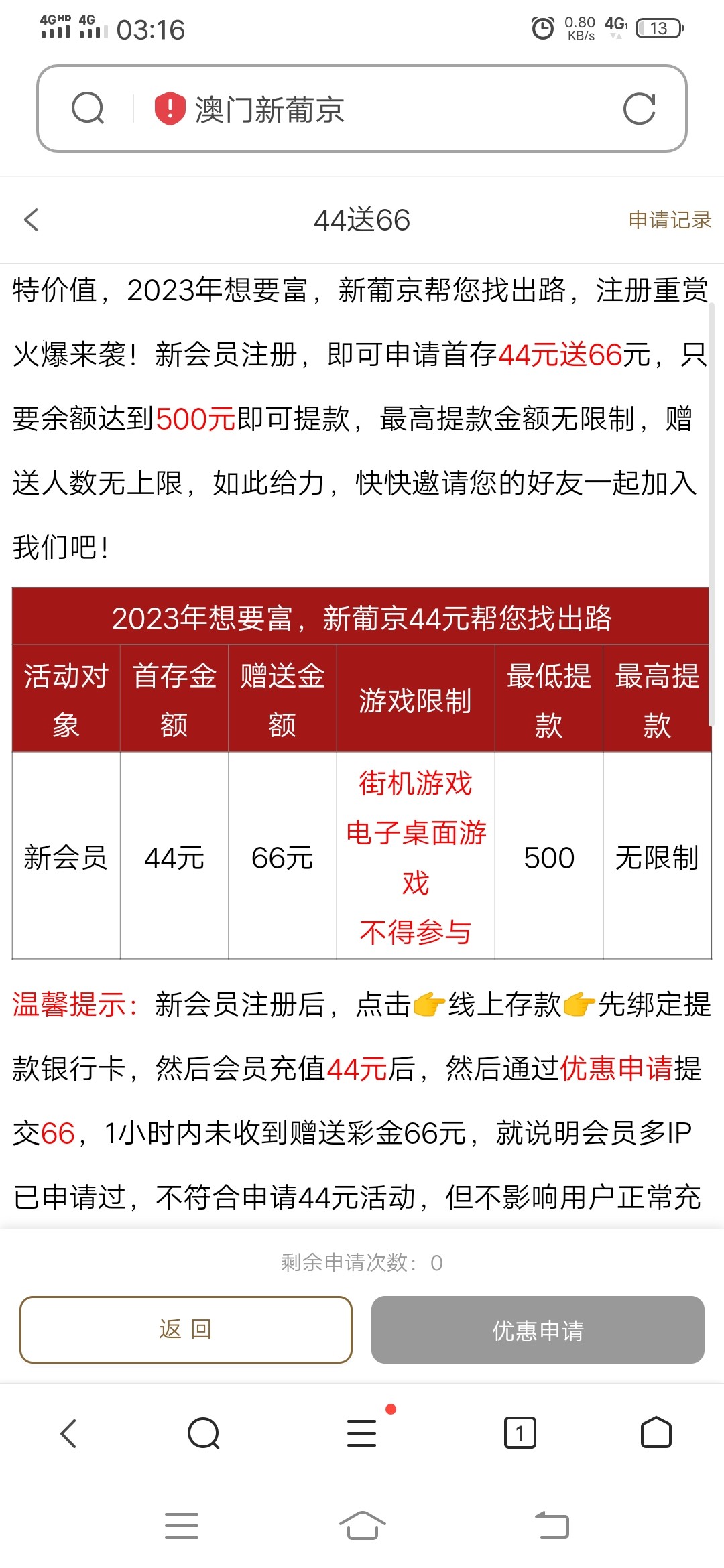The image size is (724, 1568).
Task: Go back using the page header arrow
Action: (x=32, y=220)
